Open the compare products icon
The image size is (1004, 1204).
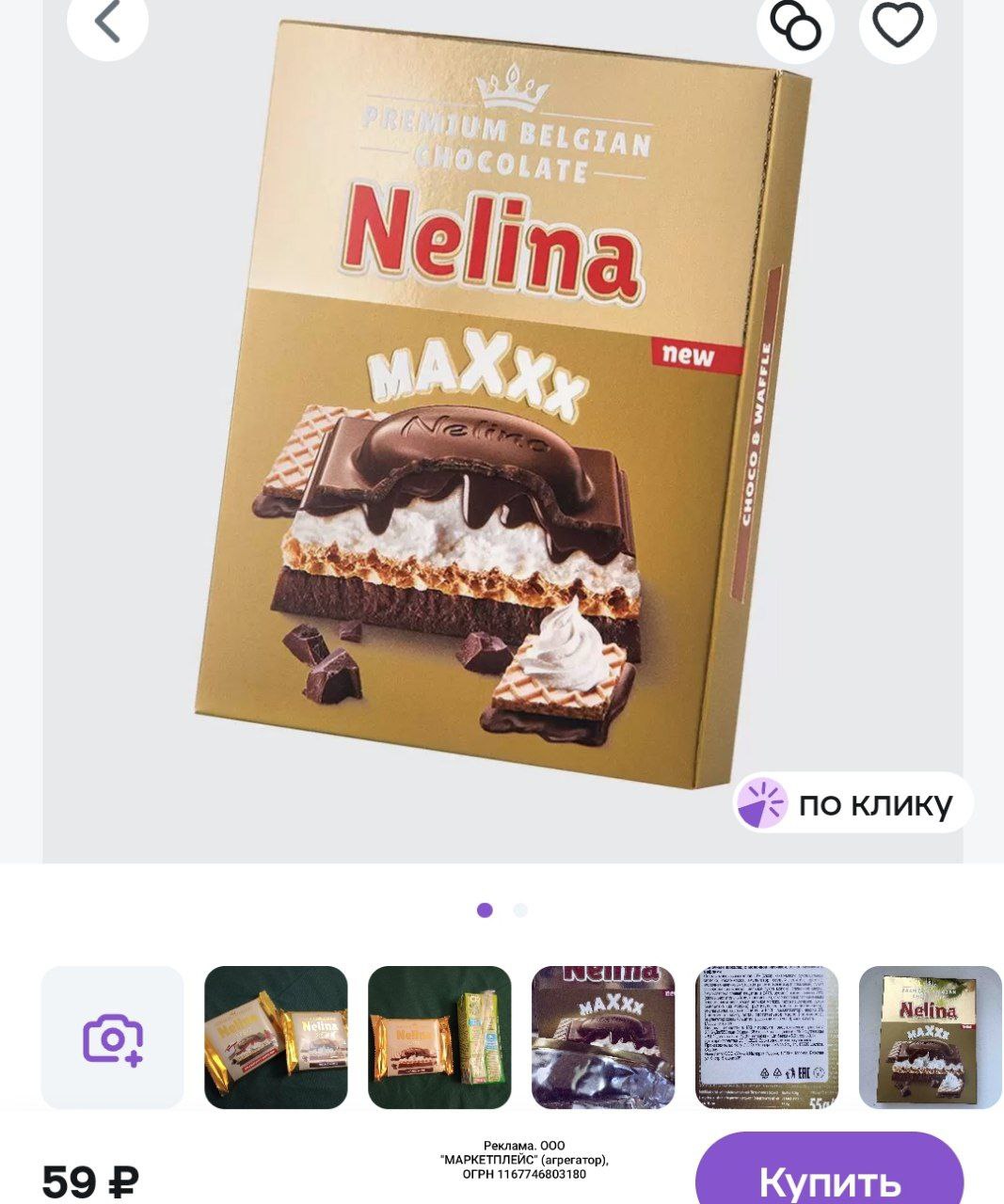click(x=795, y=25)
